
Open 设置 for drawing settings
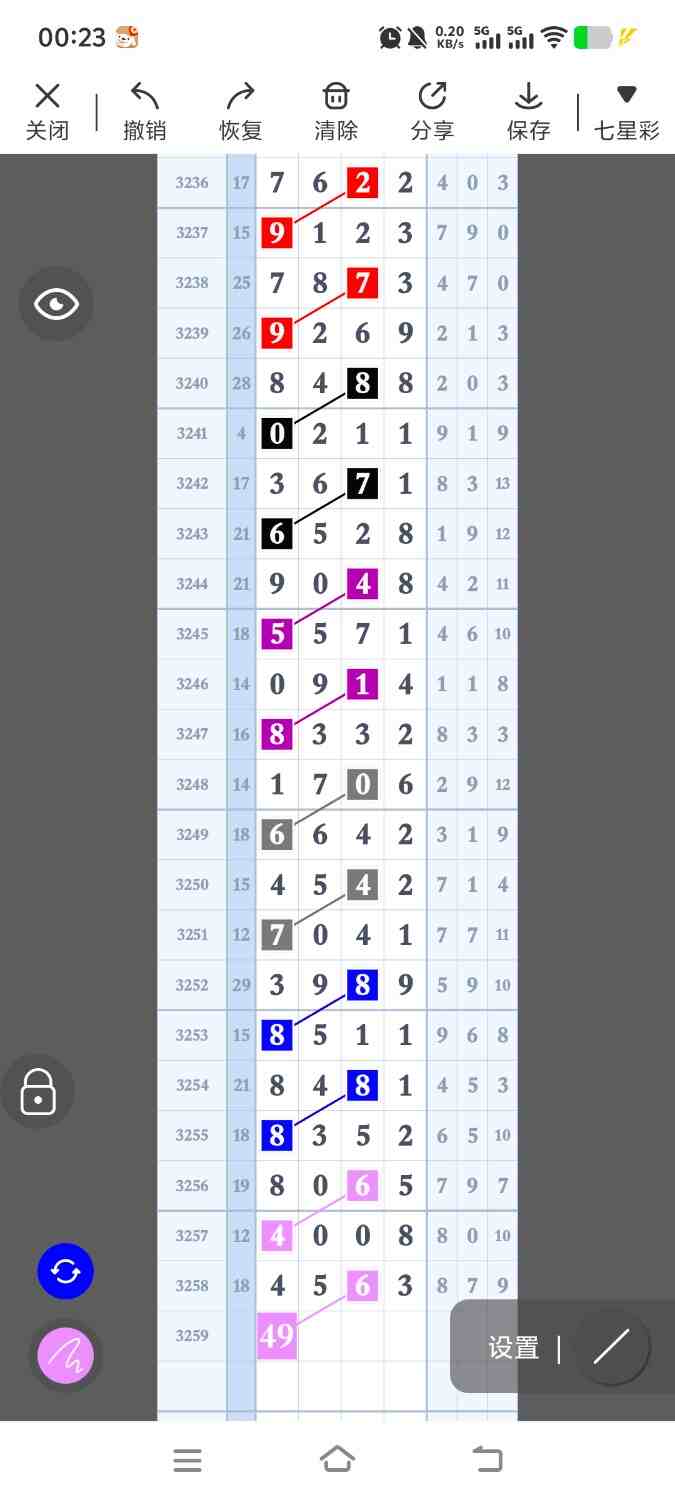pyautogui.click(x=513, y=1348)
